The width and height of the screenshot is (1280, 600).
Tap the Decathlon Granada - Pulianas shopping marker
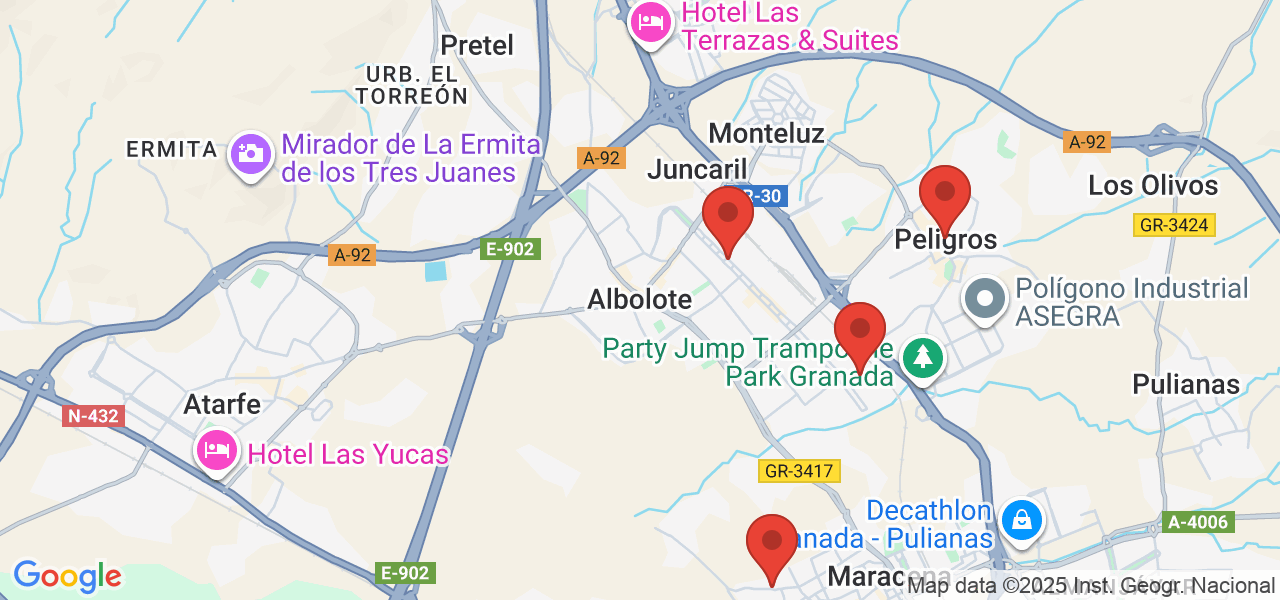pyautogui.click(x=1021, y=520)
